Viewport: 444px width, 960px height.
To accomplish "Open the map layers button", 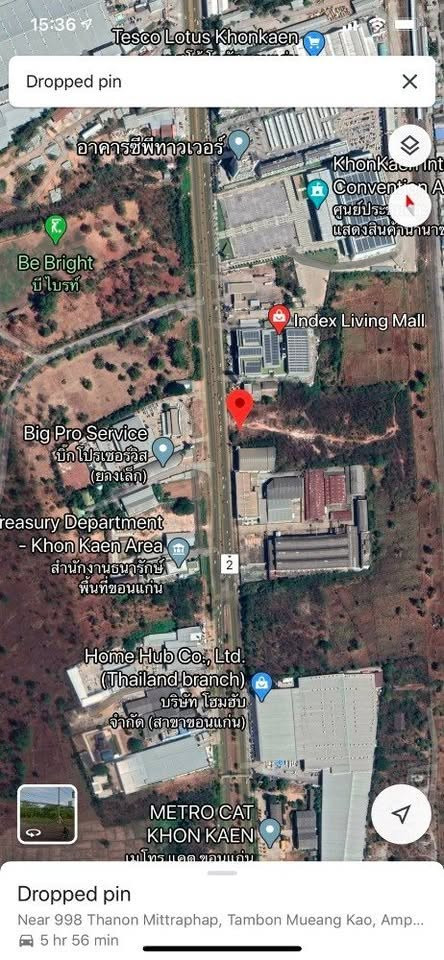I will click(410, 146).
